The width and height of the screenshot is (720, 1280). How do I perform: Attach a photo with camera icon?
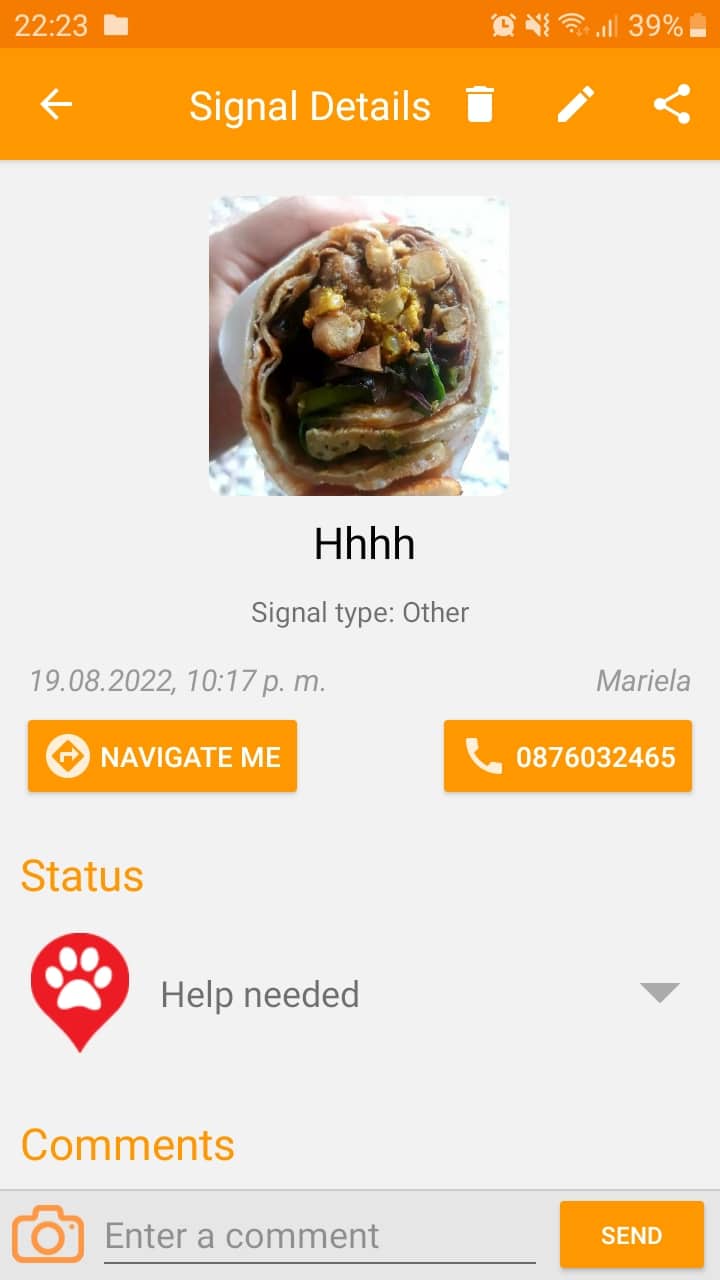[48, 1236]
